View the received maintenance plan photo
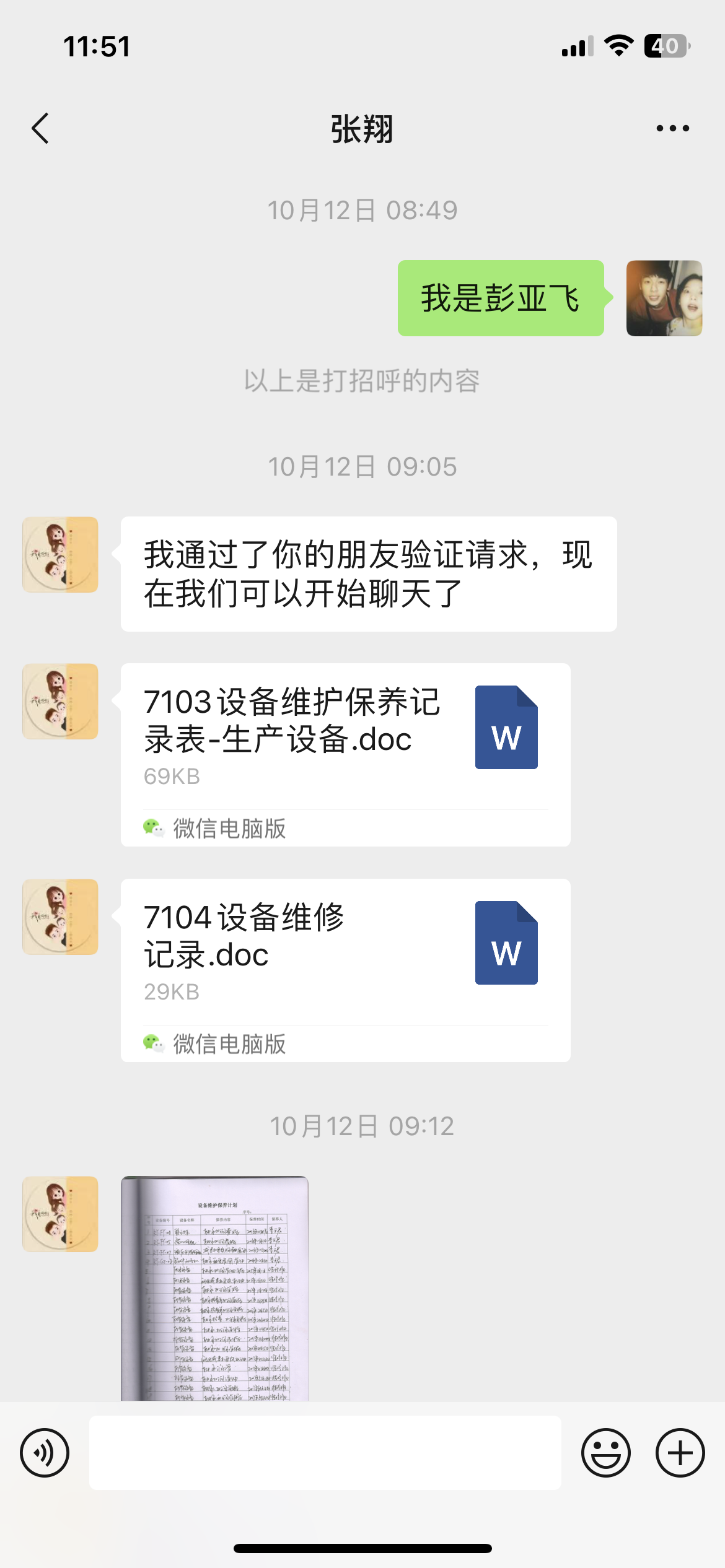 tap(214, 1288)
